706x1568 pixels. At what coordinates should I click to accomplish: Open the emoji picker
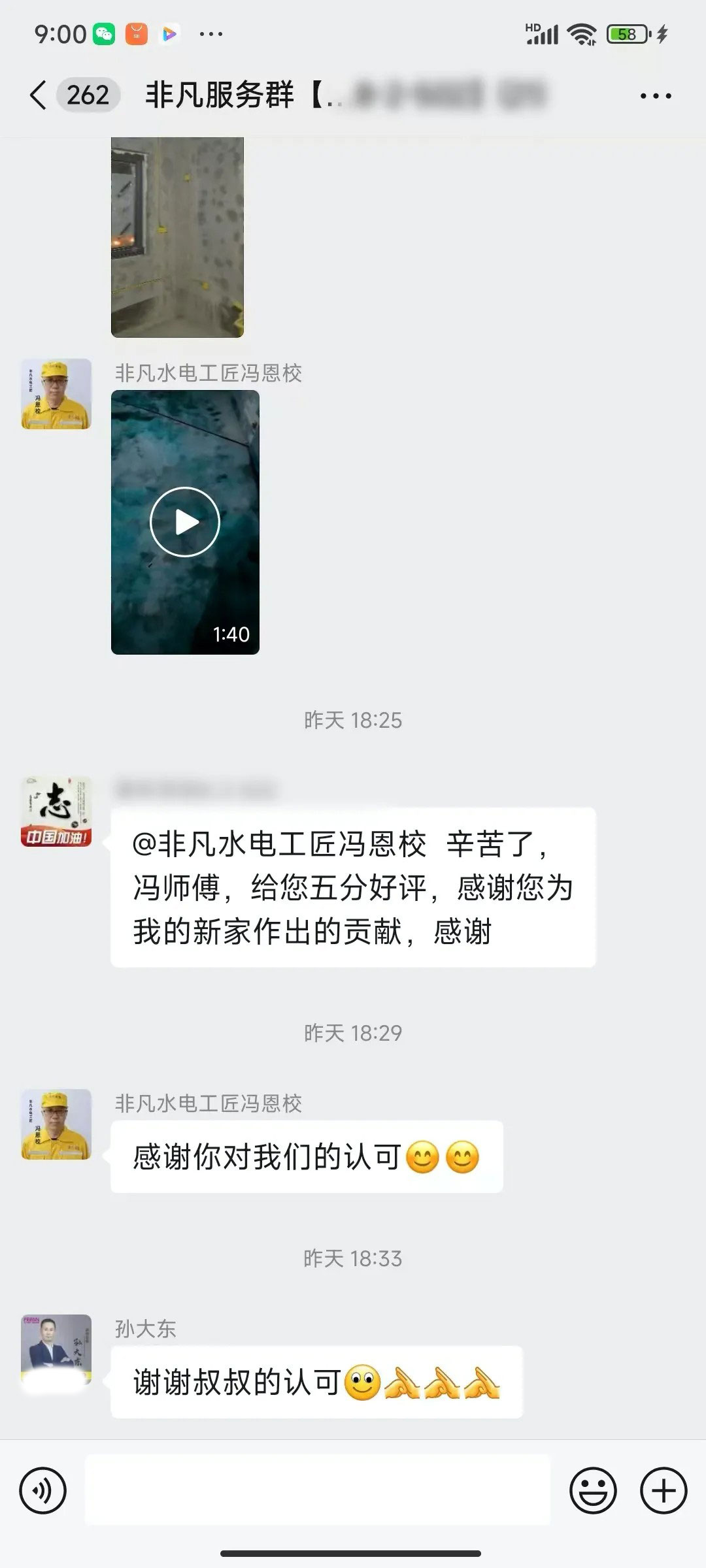[x=593, y=1492]
